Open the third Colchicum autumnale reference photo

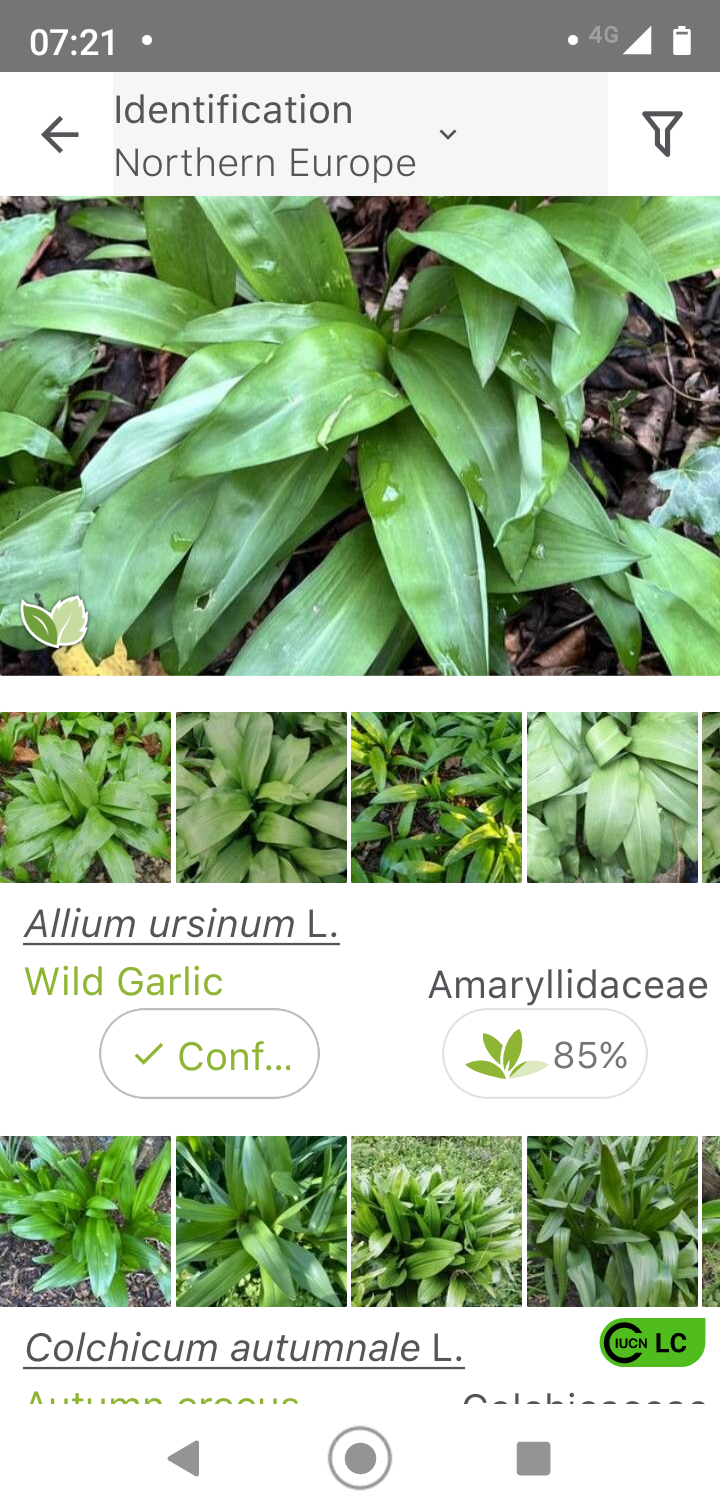click(436, 1221)
